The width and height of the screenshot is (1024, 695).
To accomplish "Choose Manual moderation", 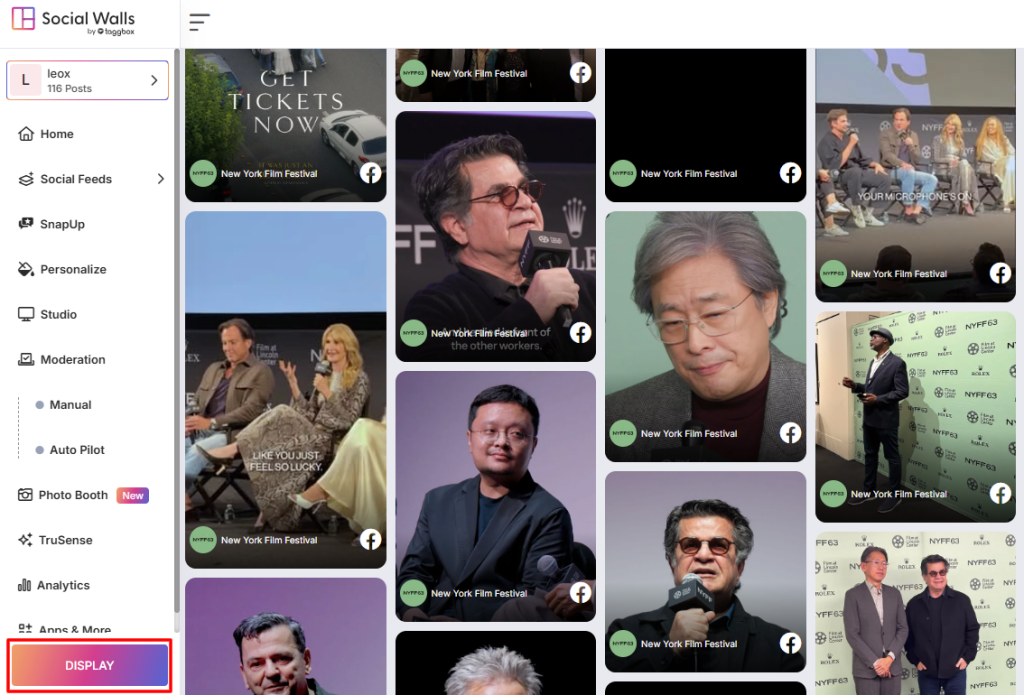I will tap(70, 405).
